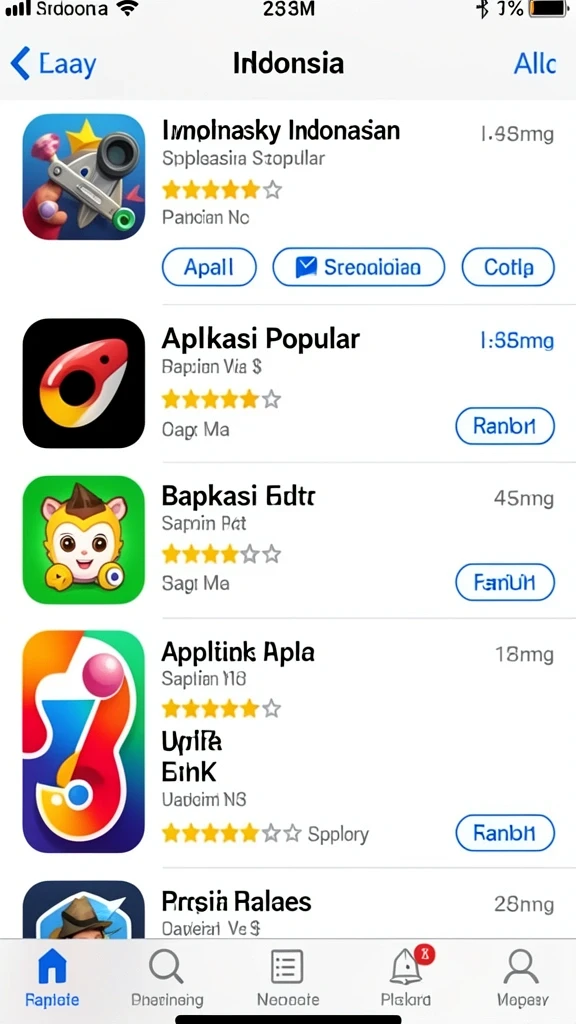
Task: Open the Appltink Apla colorful icon
Action: (x=84, y=741)
